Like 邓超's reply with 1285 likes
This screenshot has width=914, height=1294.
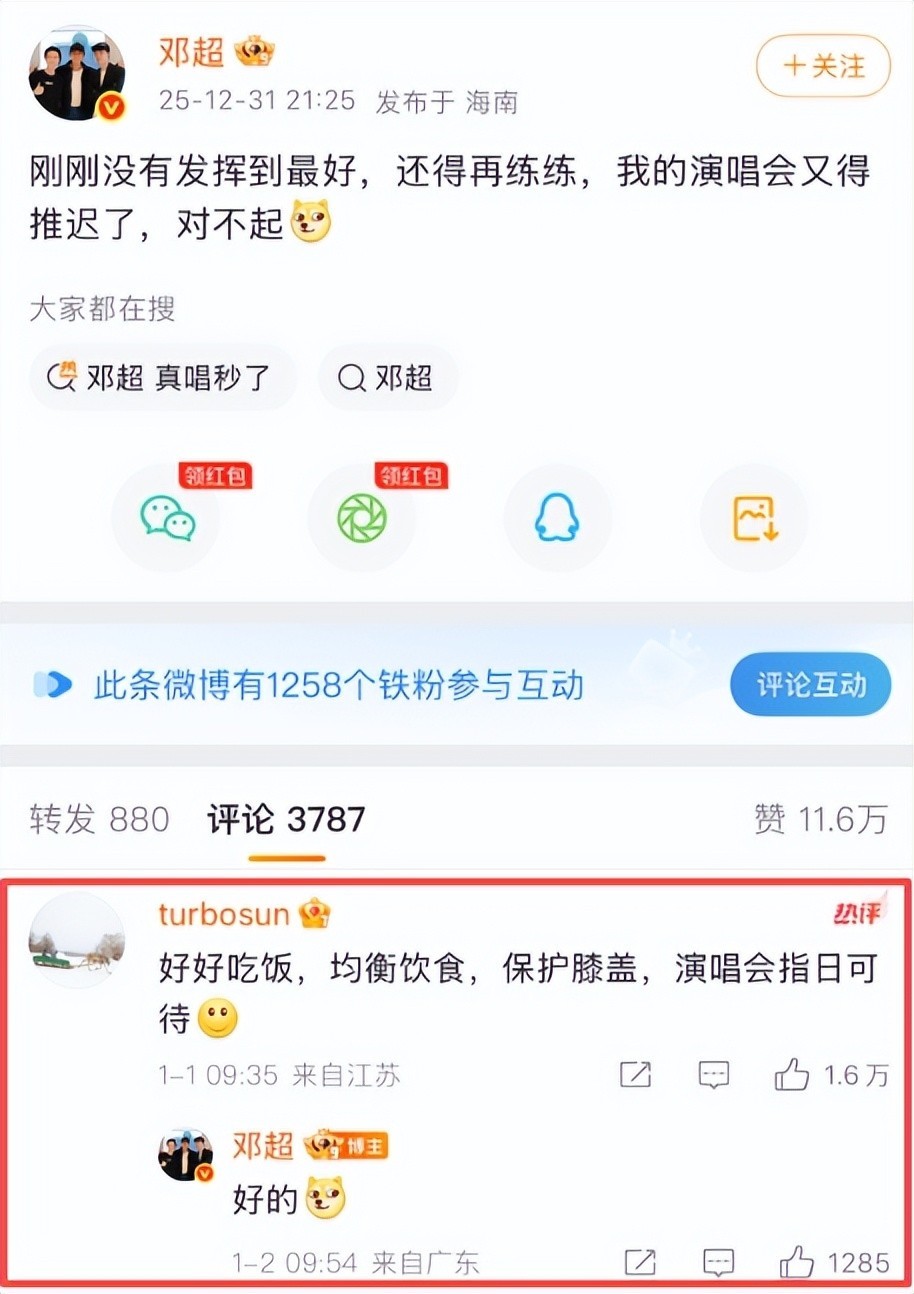click(x=796, y=1263)
